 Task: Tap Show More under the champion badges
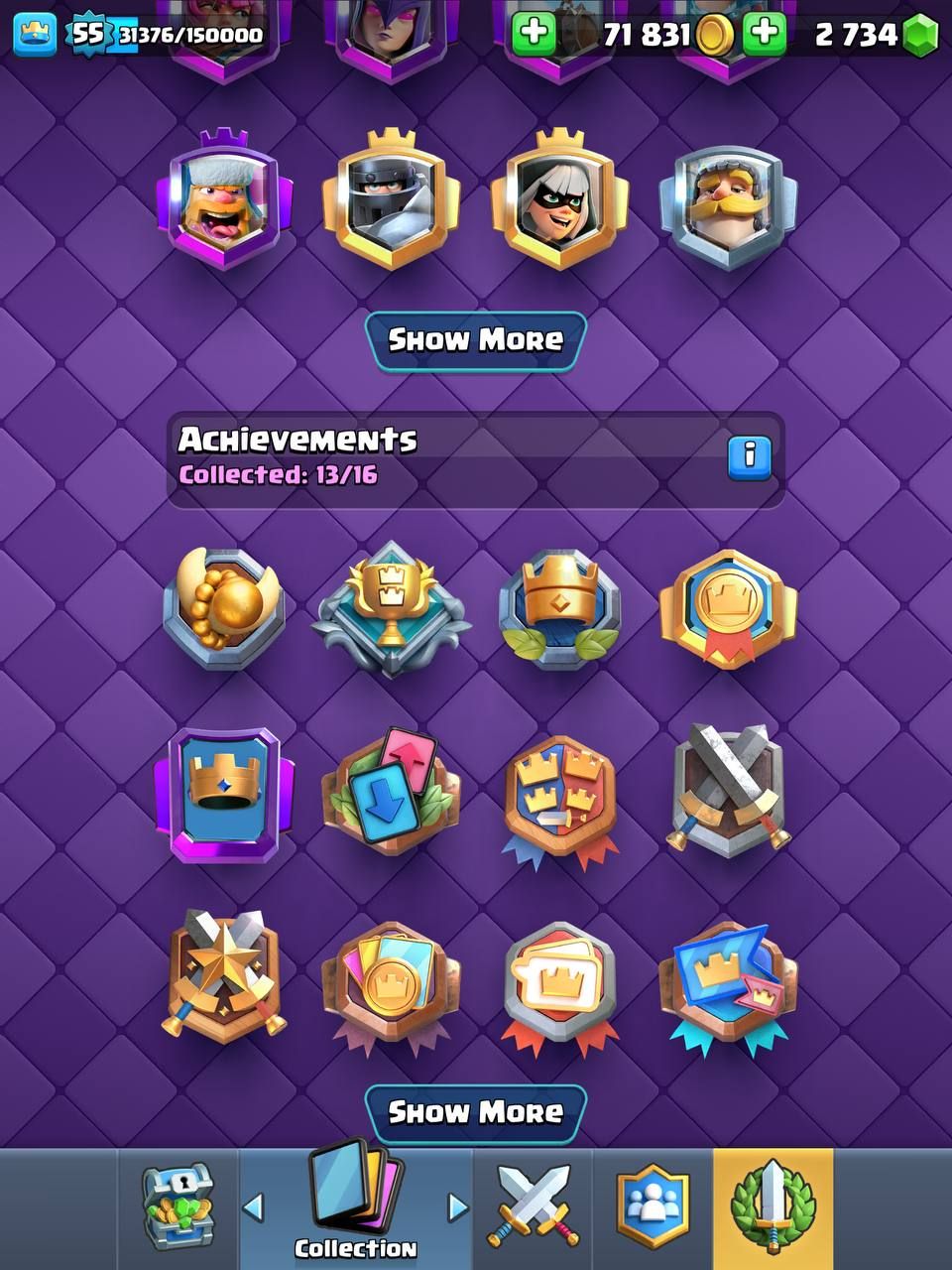475,340
